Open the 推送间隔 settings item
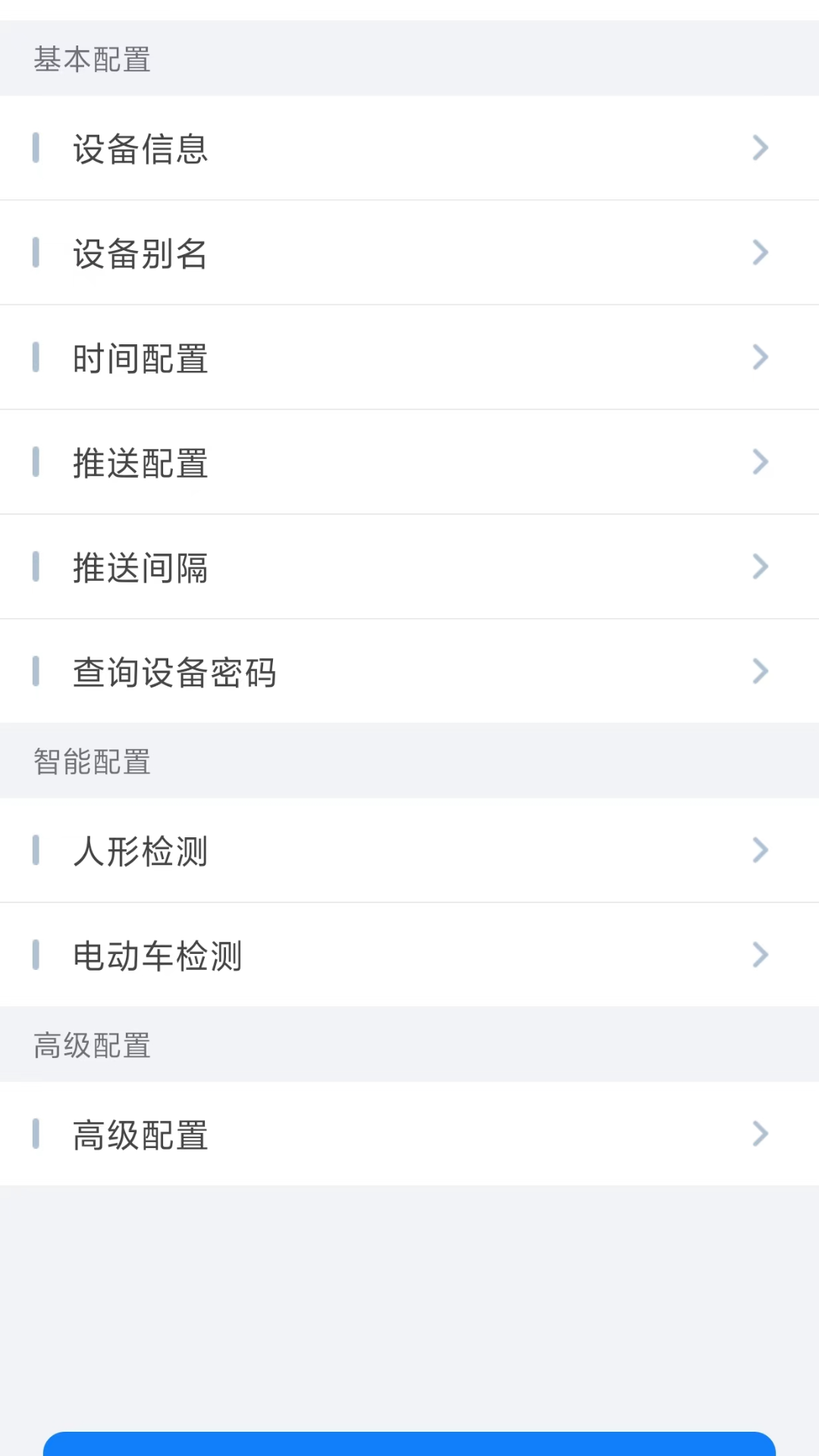 coord(409,566)
